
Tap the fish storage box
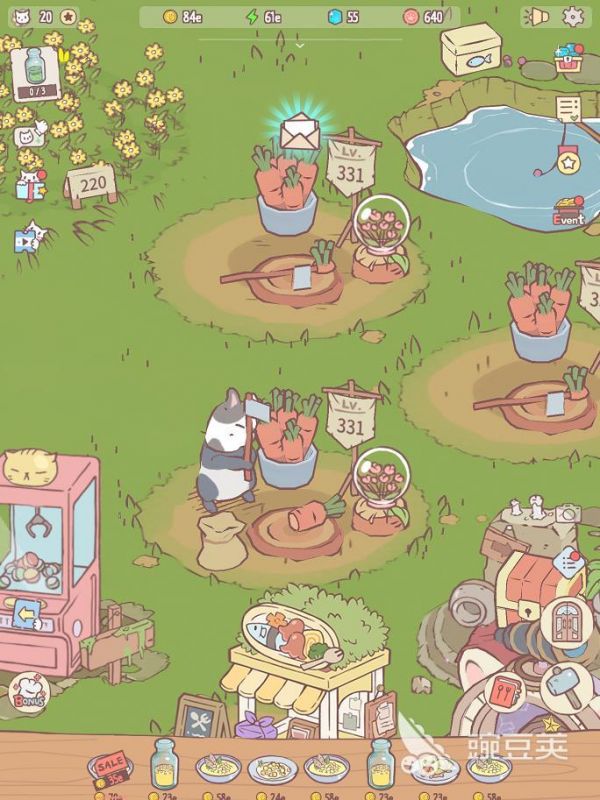pyautogui.click(x=471, y=48)
